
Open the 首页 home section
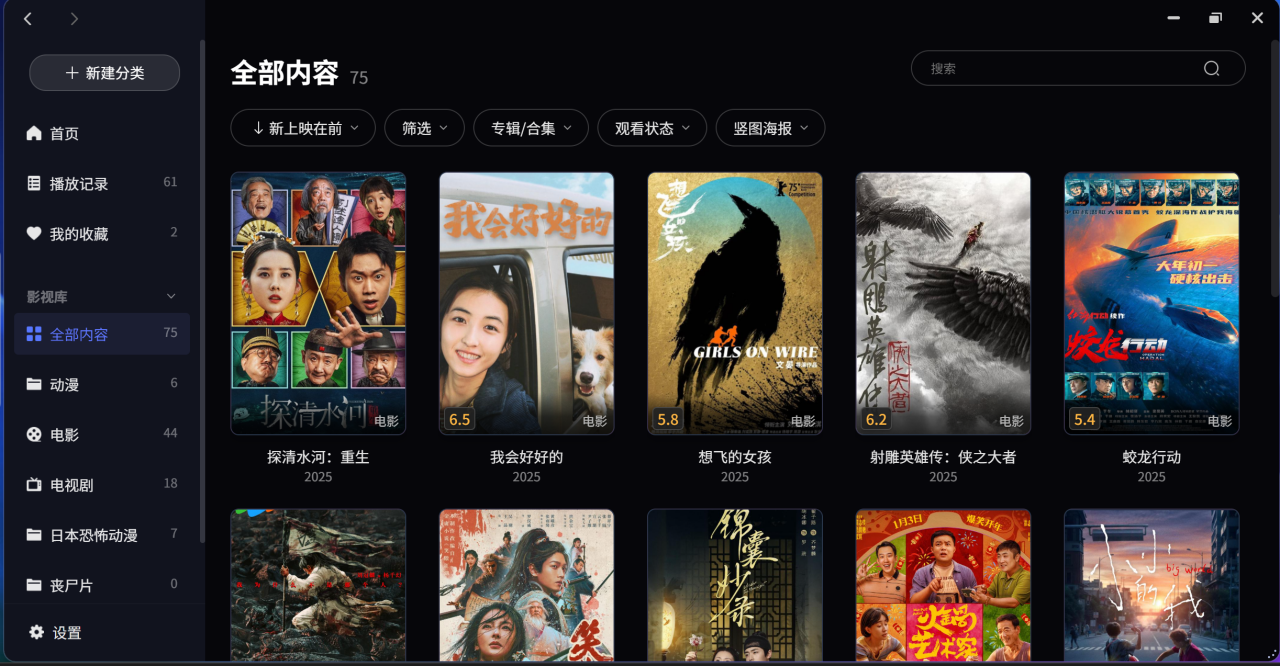[64, 134]
